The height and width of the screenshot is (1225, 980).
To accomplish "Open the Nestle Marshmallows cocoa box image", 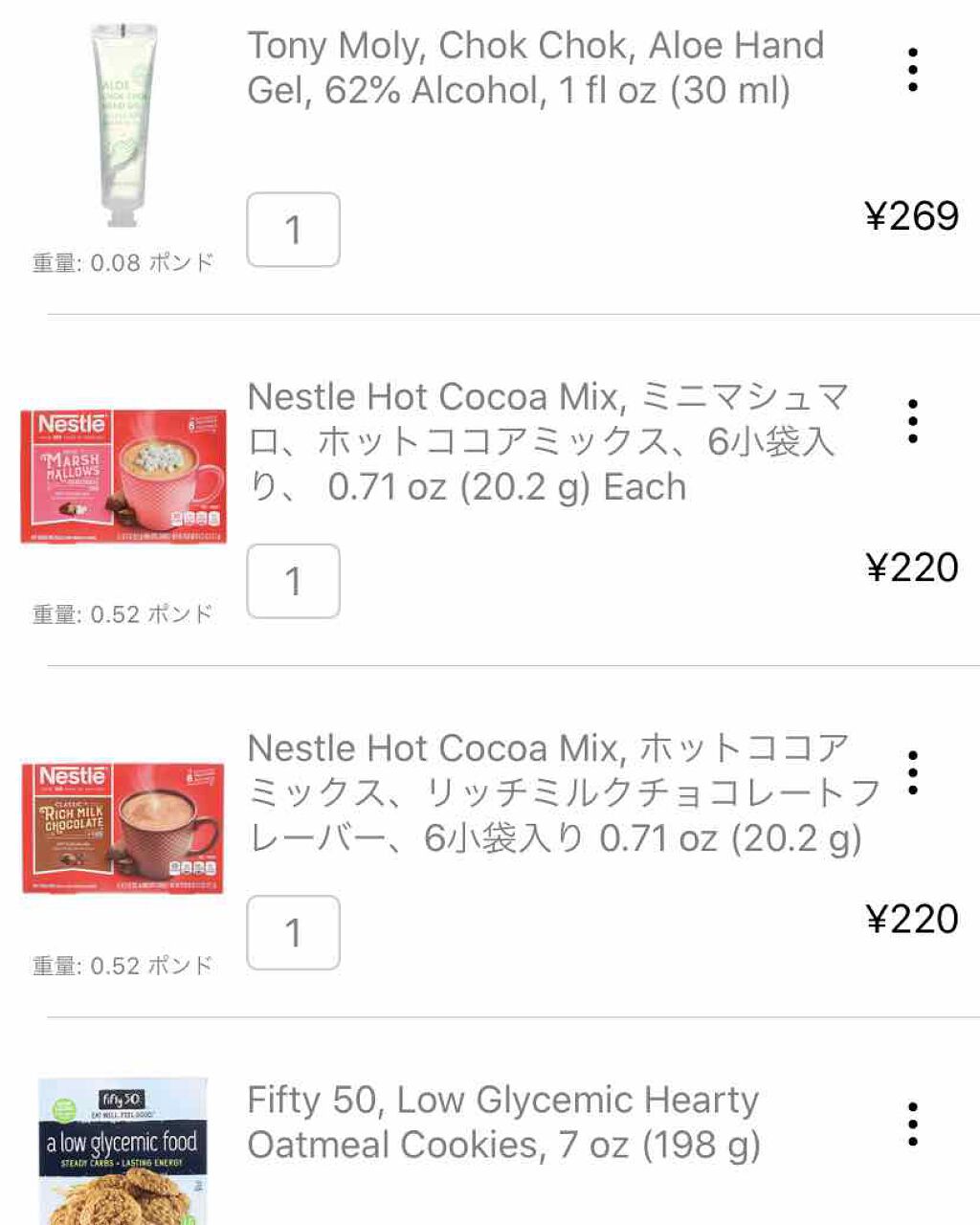I will click(x=123, y=477).
